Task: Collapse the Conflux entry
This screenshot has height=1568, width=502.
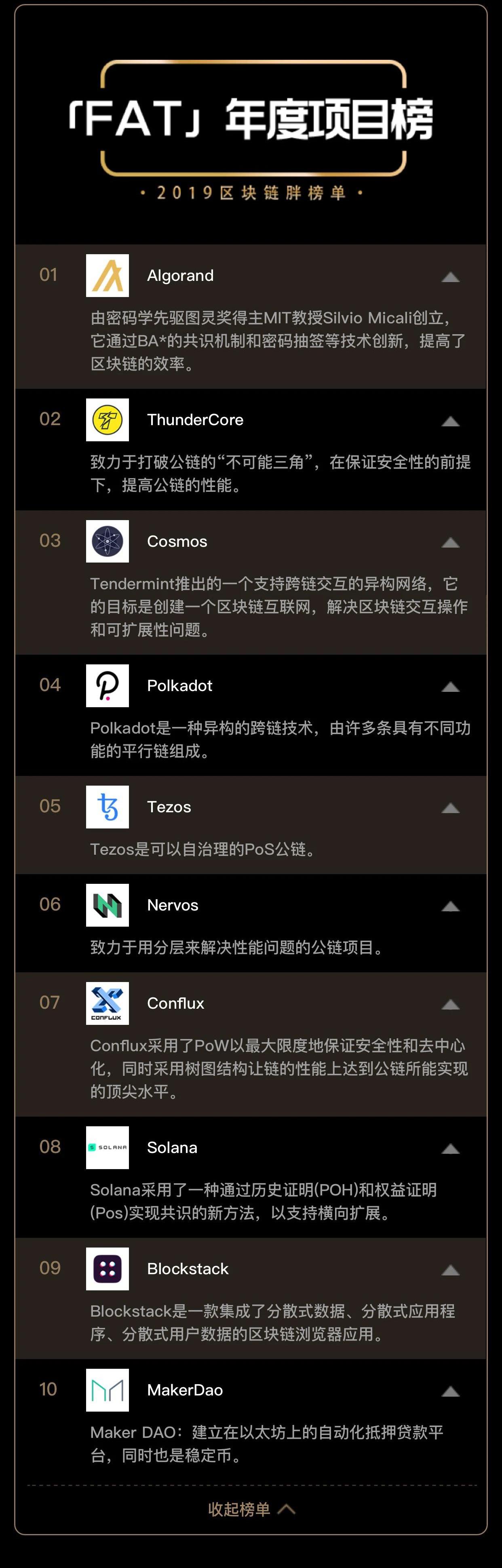Action: [x=450, y=1004]
